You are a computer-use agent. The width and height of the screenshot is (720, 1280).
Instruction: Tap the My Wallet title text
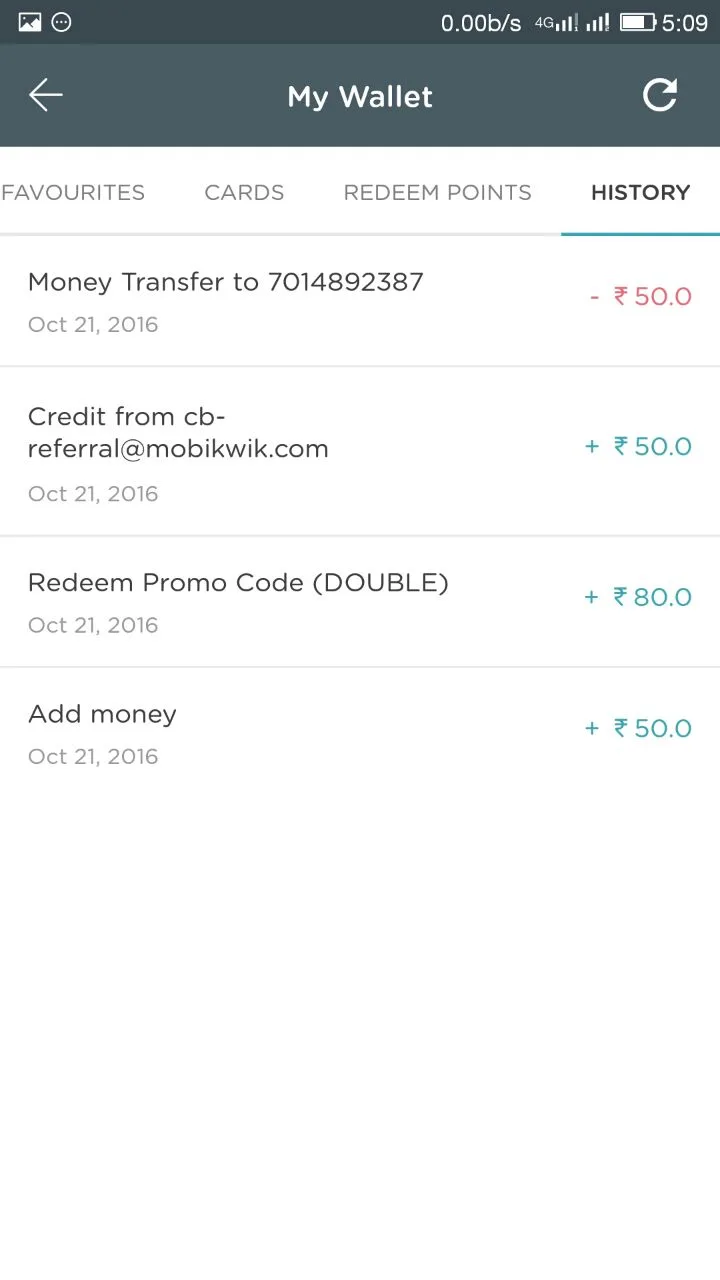pyautogui.click(x=360, y=95)
